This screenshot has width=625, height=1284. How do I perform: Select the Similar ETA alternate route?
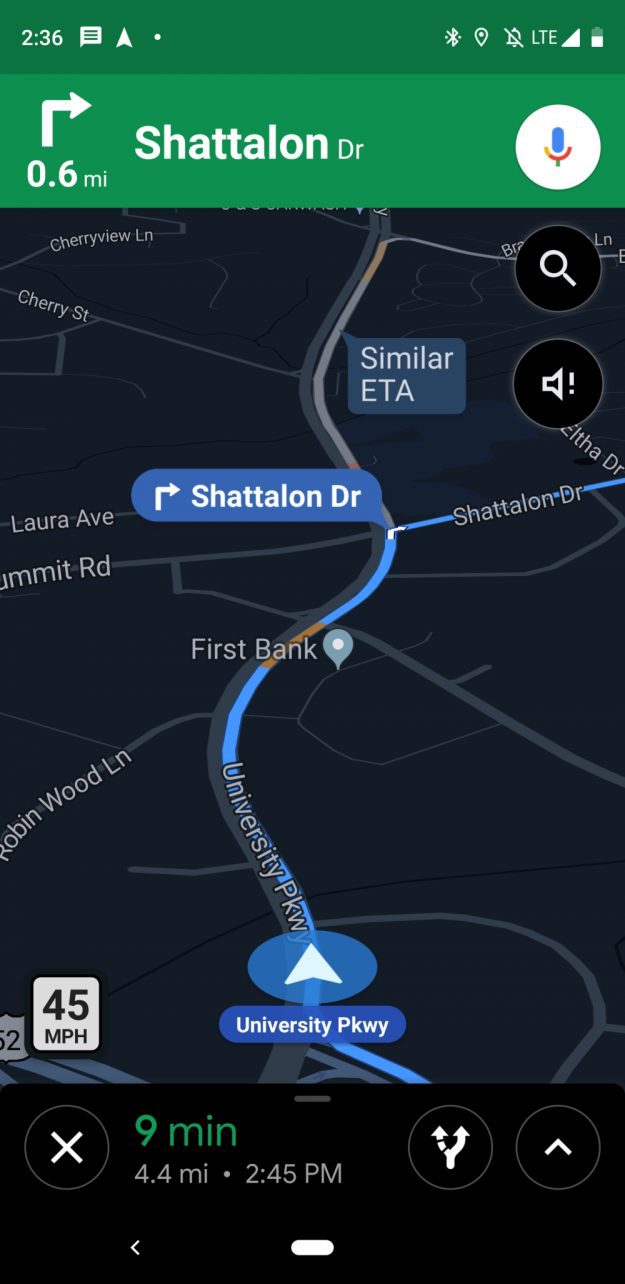406,374
